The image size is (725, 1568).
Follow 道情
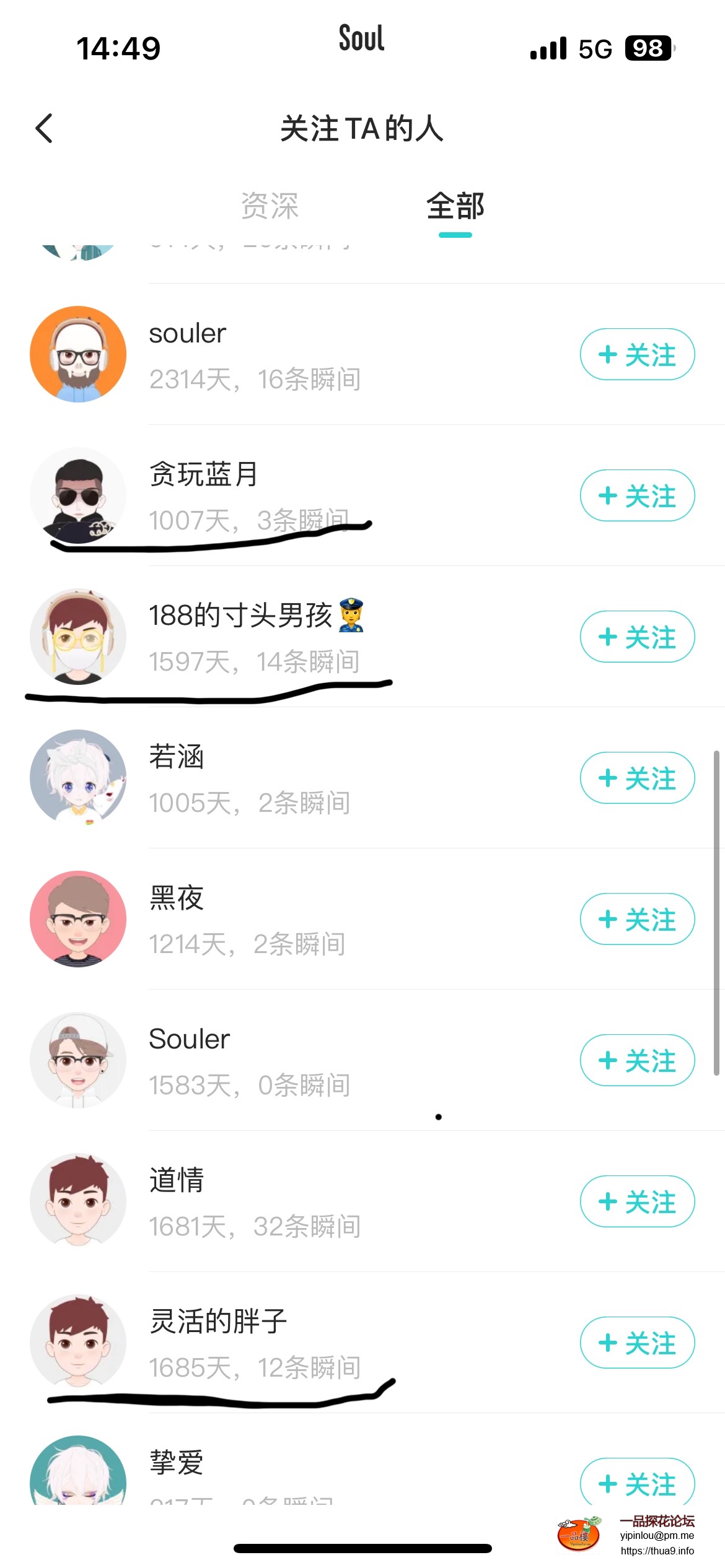(637, 1202)
